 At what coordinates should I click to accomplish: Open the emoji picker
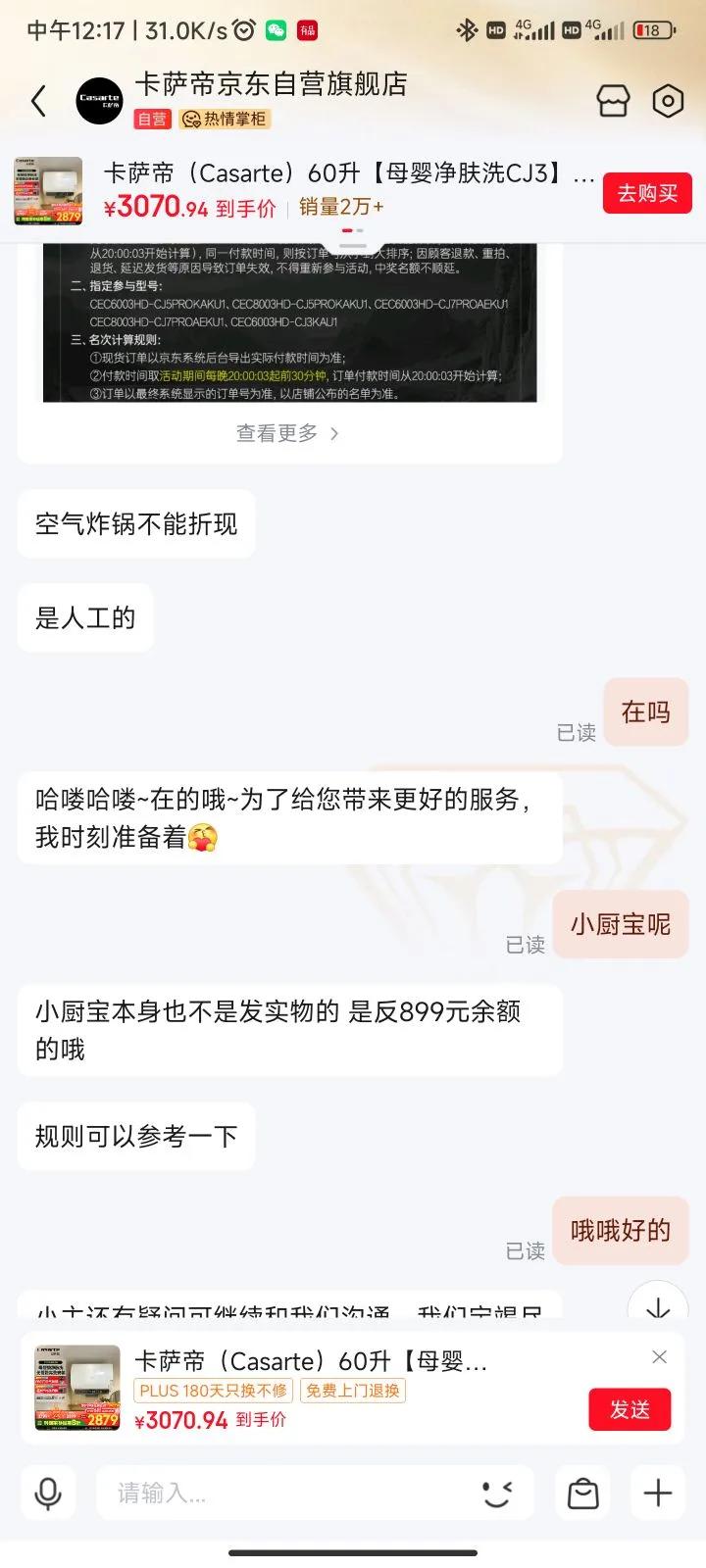click(x=497, y=1493)
